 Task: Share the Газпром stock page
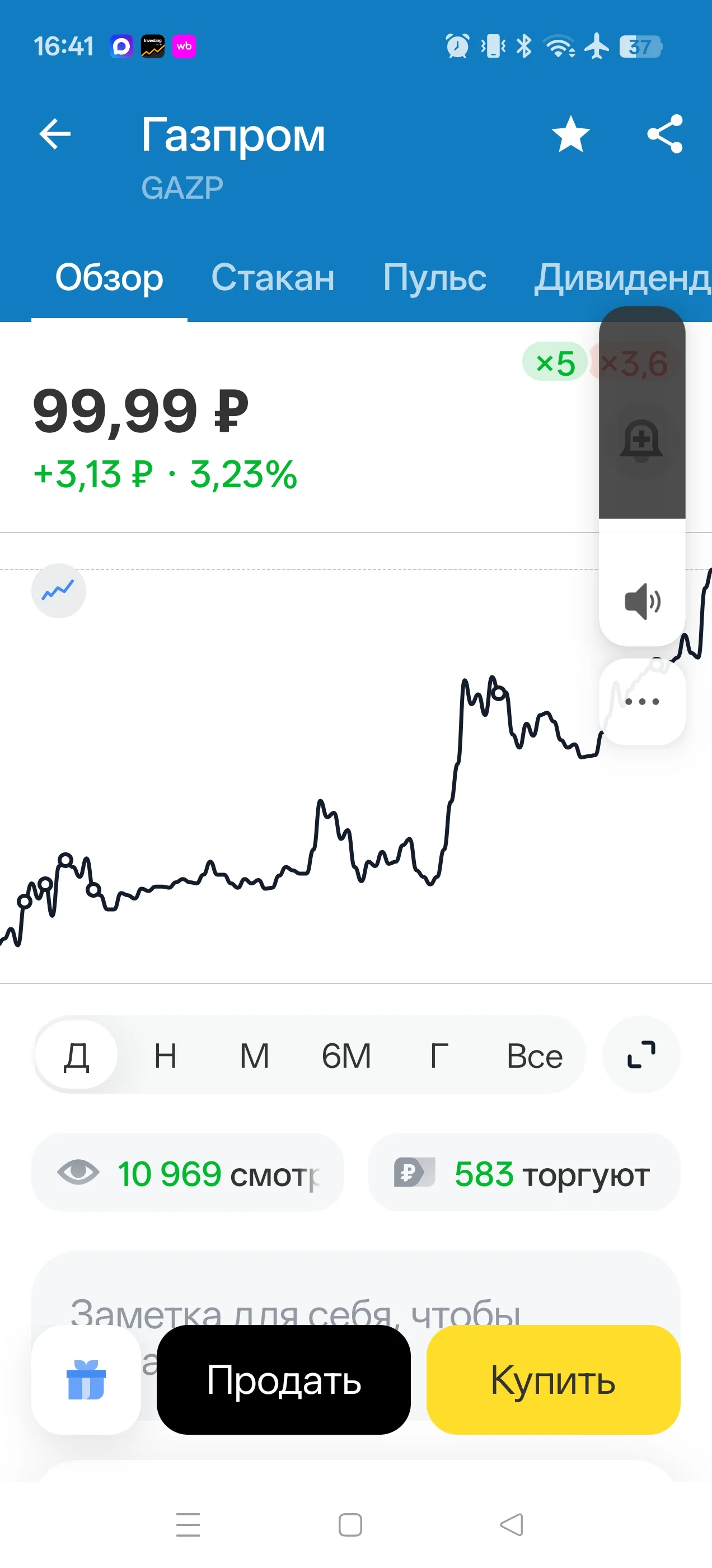click(664, 134)
